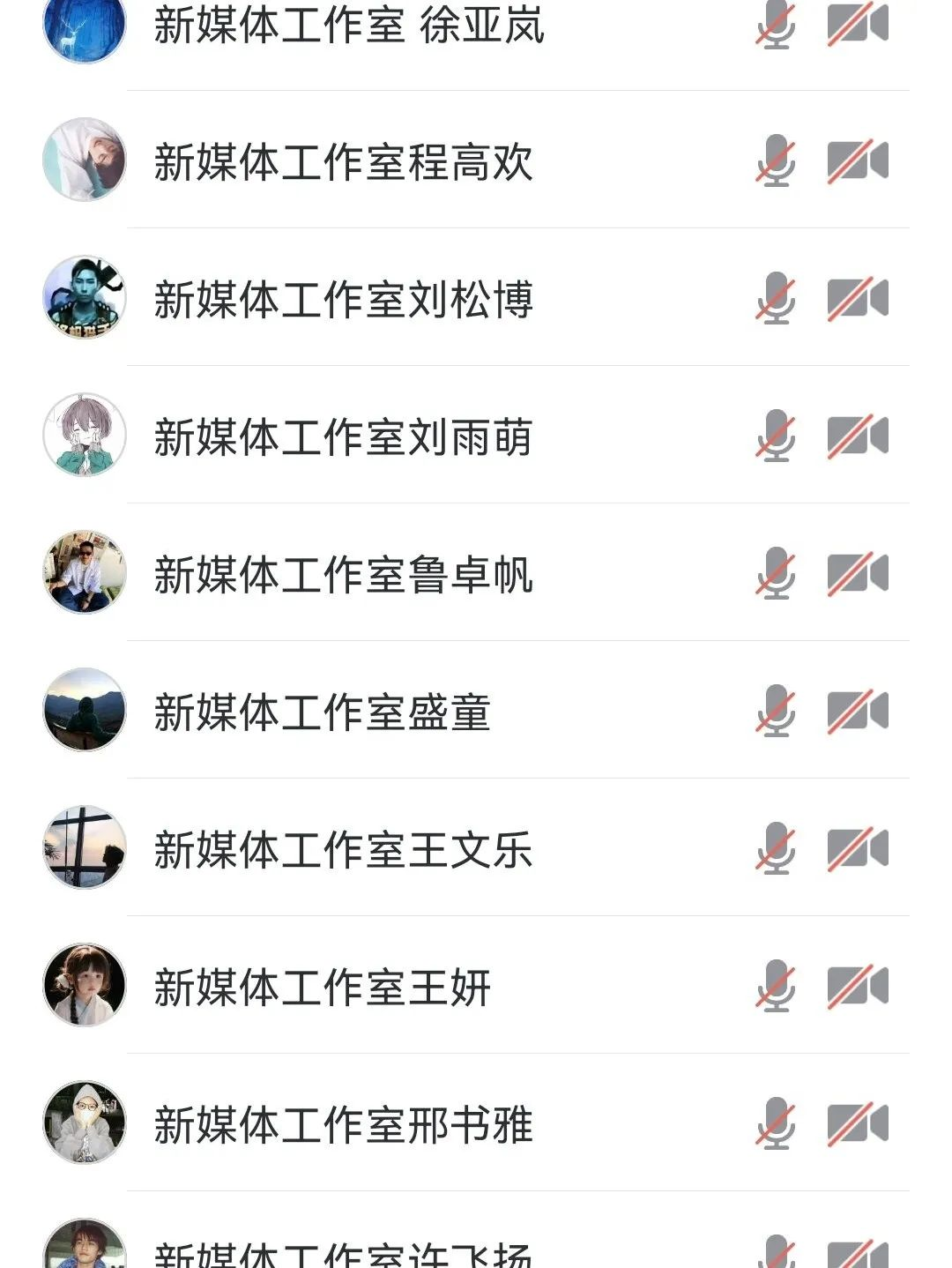Screen dimensions: 952x1268
Task: Tap camera icon for 新媒体工作室刘雨萌
Action: click(x=857, y=436)
